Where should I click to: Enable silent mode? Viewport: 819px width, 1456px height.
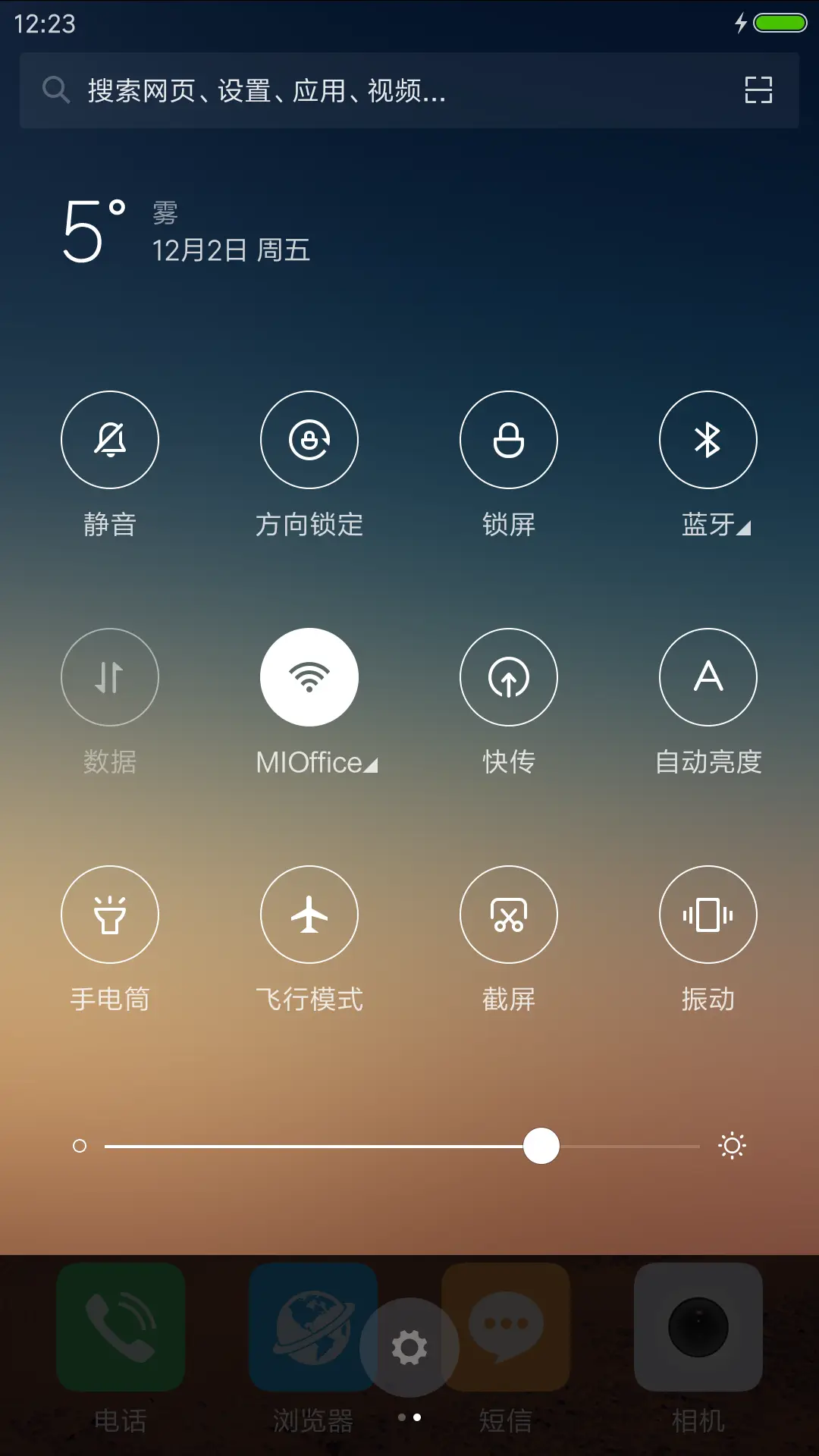110,440
